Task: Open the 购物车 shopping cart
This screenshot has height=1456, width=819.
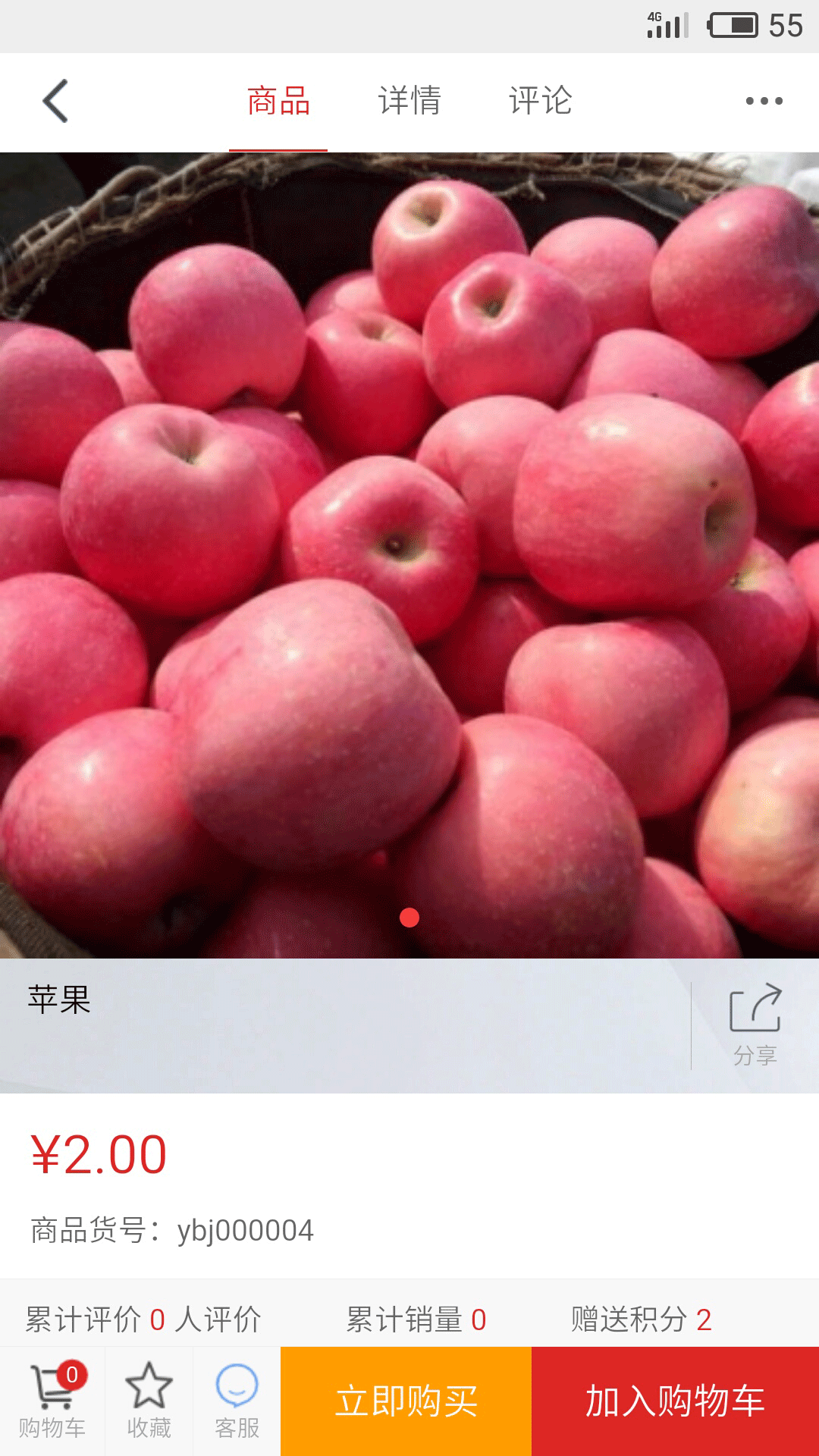Action: point(52,1401)
